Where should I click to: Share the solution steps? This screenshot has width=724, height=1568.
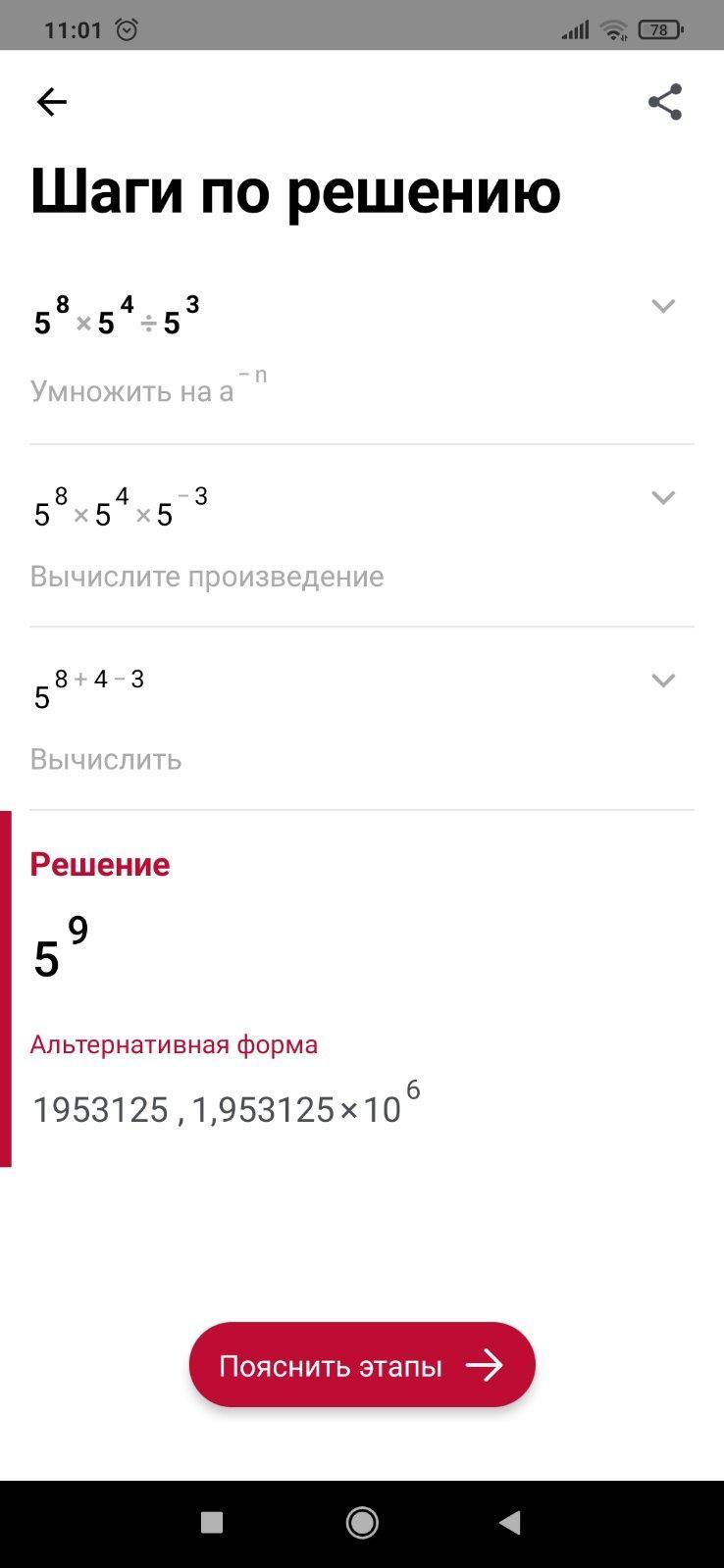[x=665, y=102]
